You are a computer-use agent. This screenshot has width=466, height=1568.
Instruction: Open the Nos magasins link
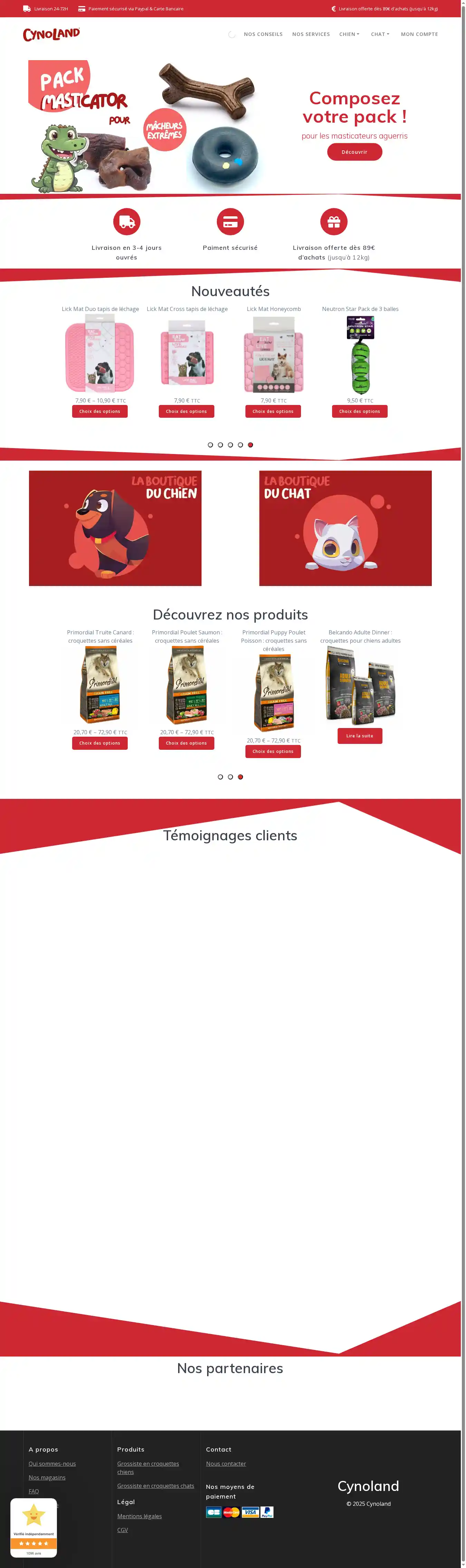[47, 1478]
